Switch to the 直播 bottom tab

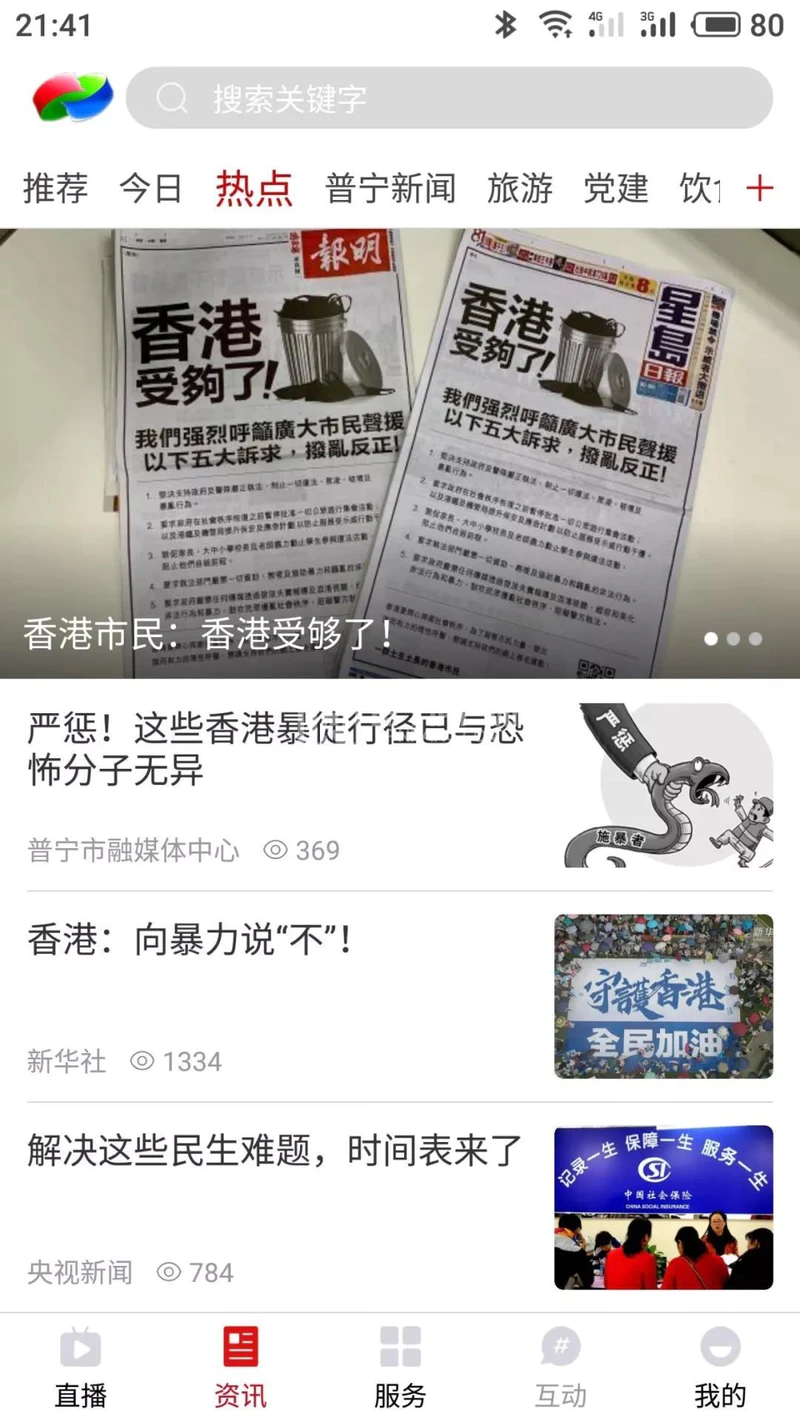(x=80, y=1366)
